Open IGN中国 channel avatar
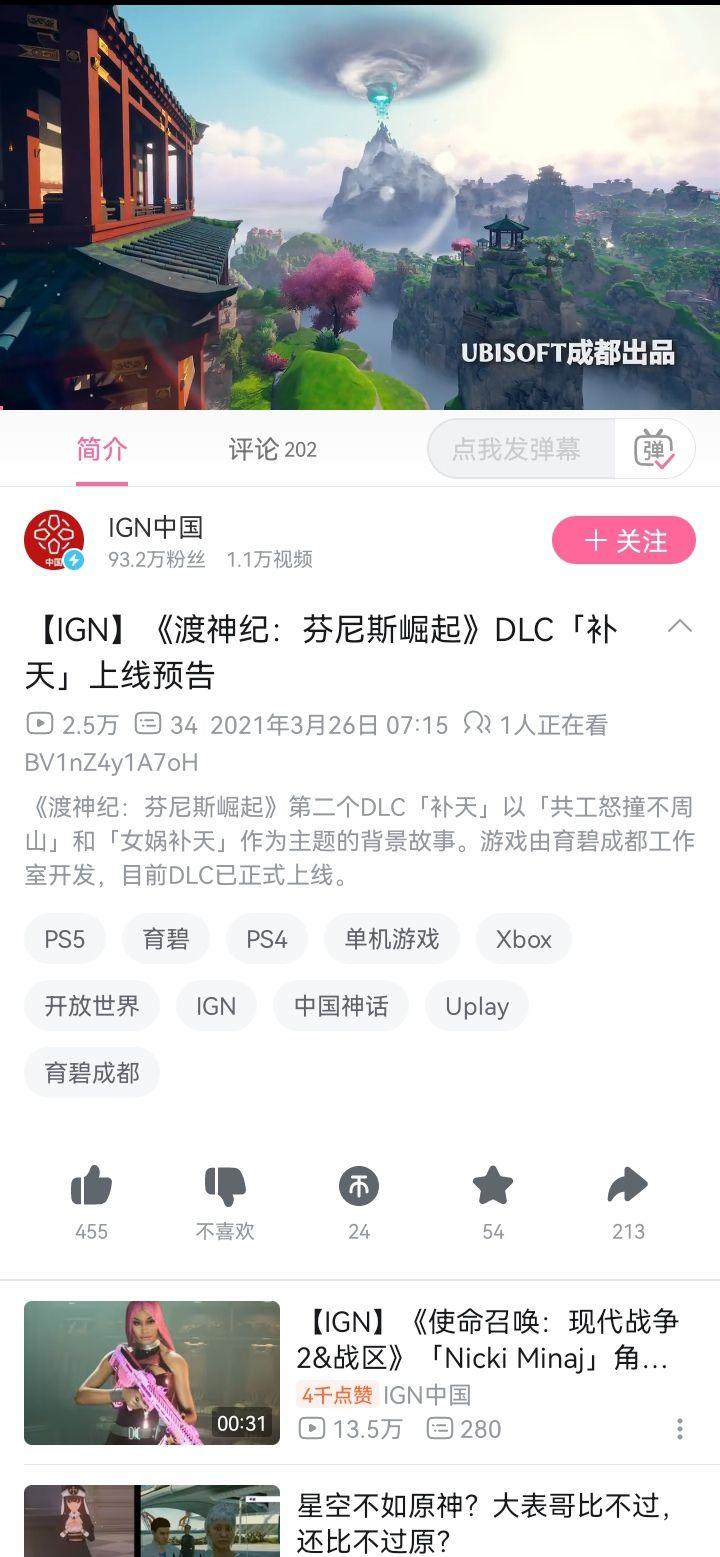Viewport: 720px width, 1557px height. (x=54, y=541)
